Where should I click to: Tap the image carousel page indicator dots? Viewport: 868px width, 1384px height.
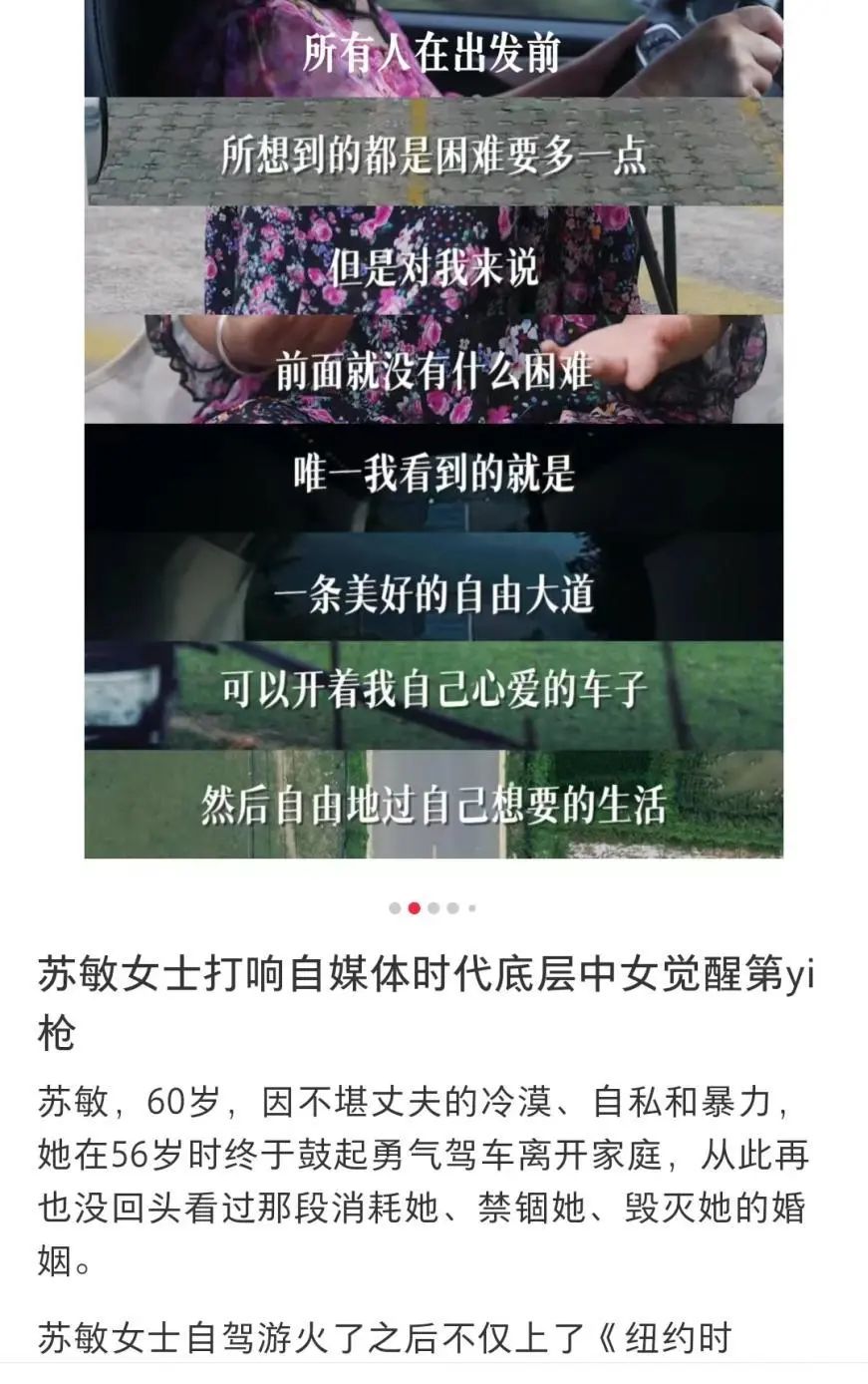pyautogui.click(x=433, y=908)
